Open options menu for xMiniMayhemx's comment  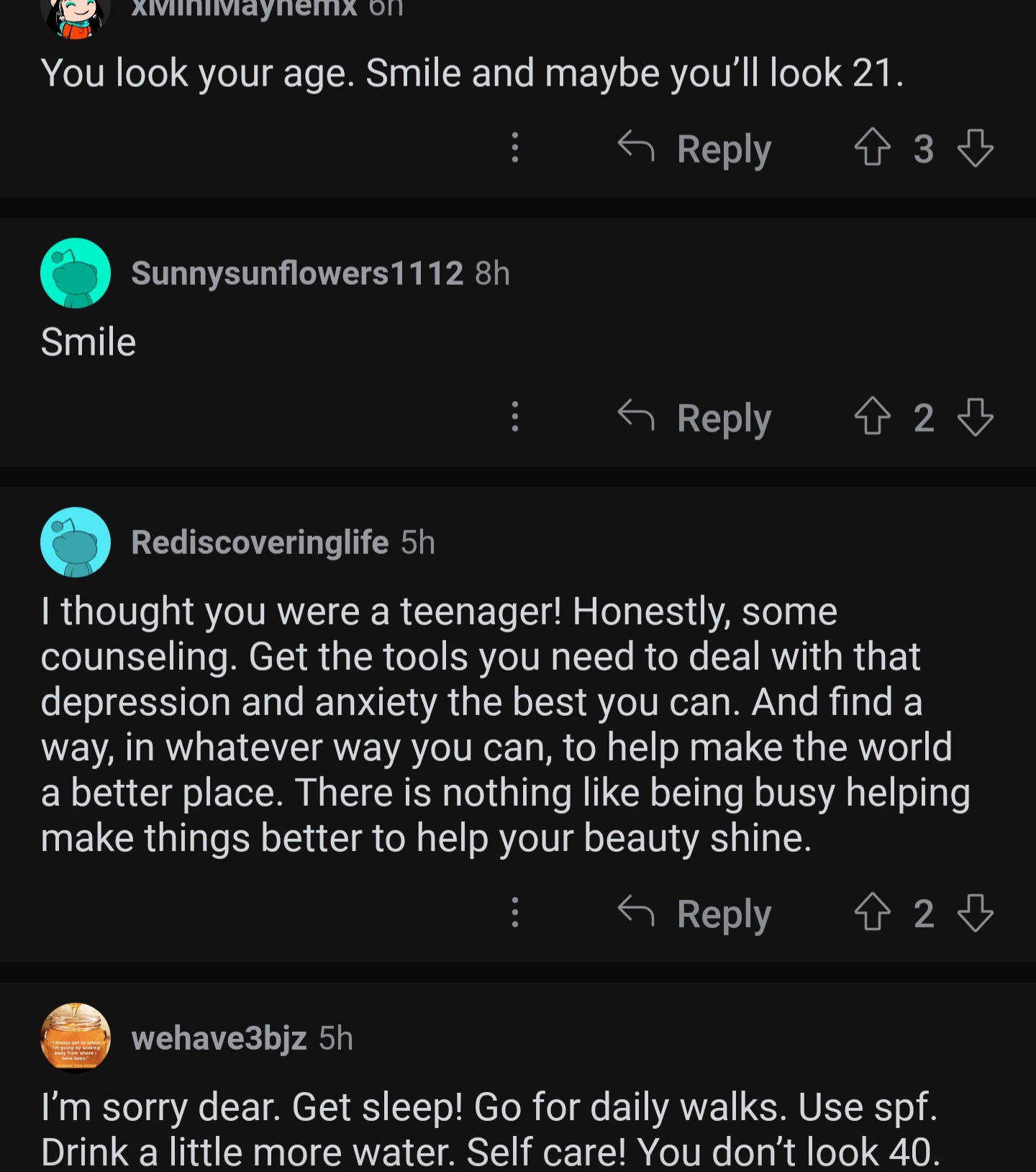[x=514, y=147]
